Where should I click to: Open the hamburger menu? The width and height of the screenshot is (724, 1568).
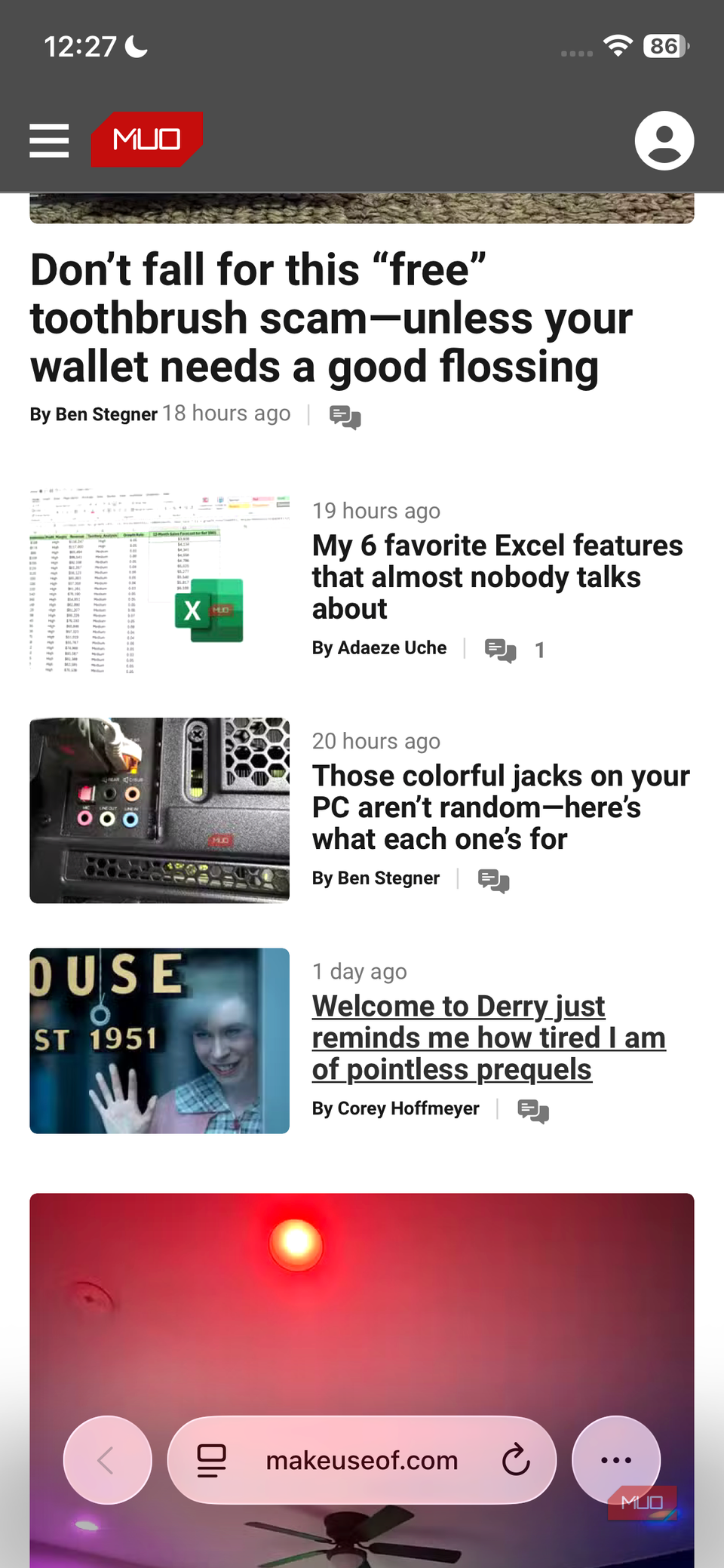[x=49, y=140]
